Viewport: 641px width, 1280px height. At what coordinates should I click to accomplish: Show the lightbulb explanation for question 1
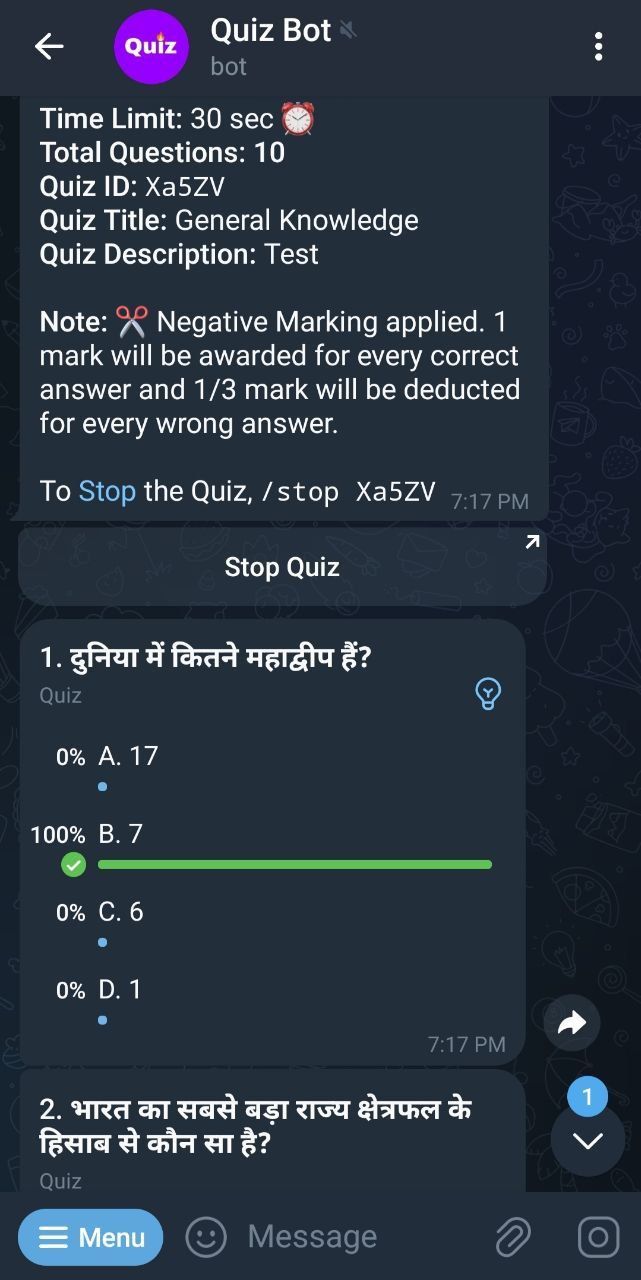pos(487,693)
